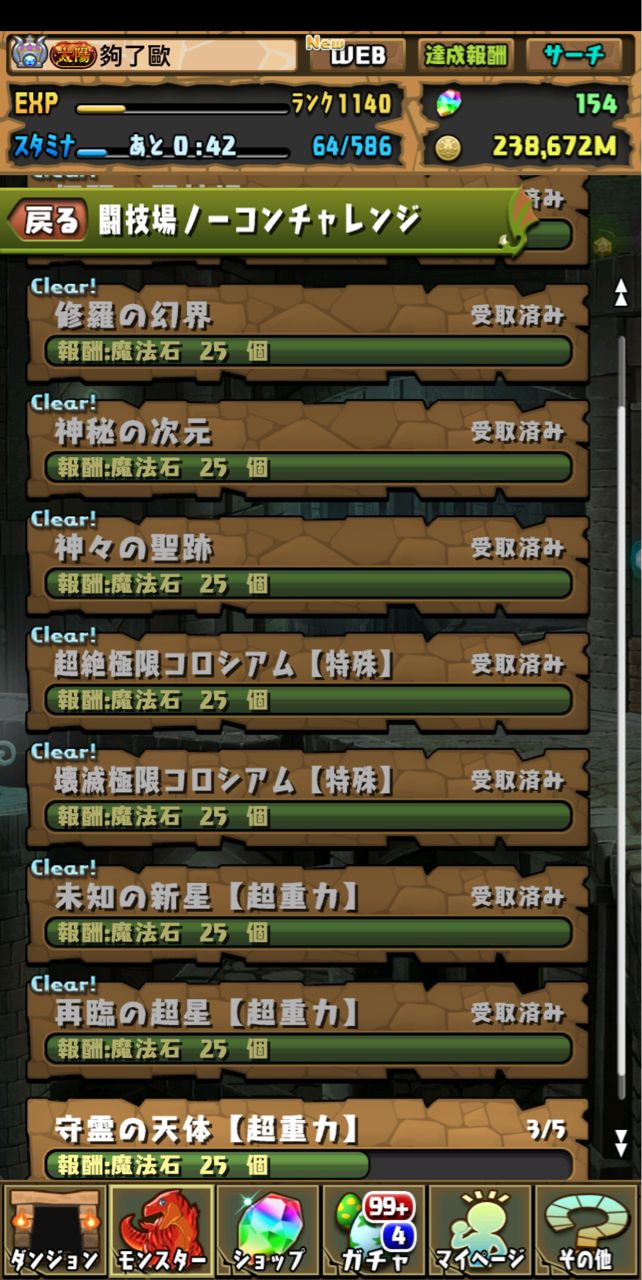Select 壊滅極限コロシアム【特殊】 row
This screenshot has width=642, height=1280.
tap(308, 796)
